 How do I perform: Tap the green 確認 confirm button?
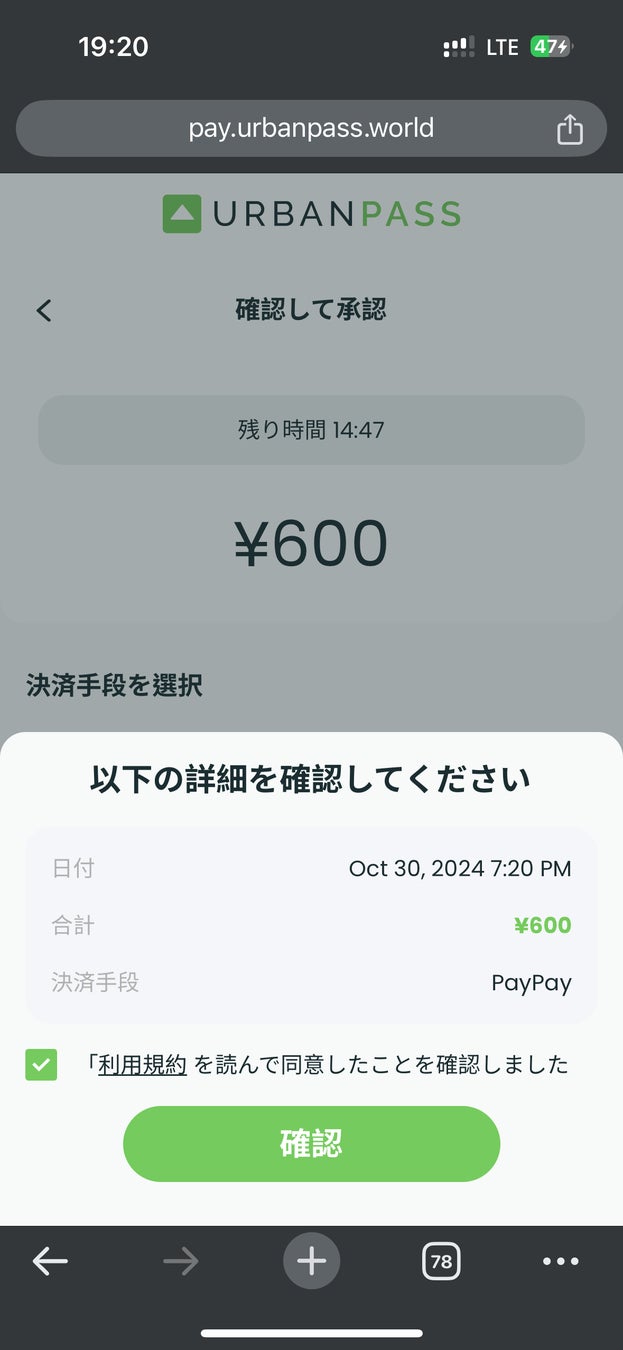click(x=311, y=1143)
